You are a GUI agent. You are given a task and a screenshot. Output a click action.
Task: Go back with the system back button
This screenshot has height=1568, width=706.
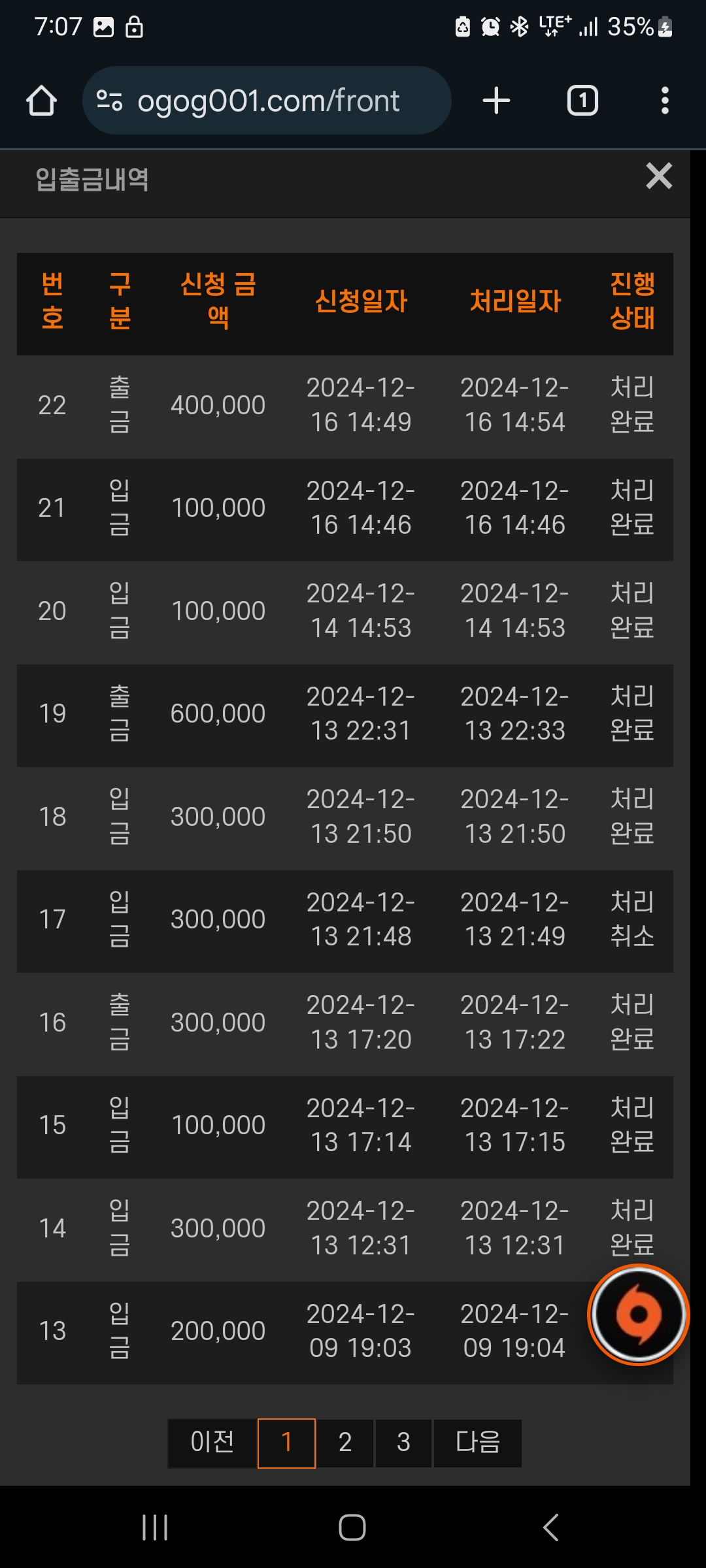550,1527
